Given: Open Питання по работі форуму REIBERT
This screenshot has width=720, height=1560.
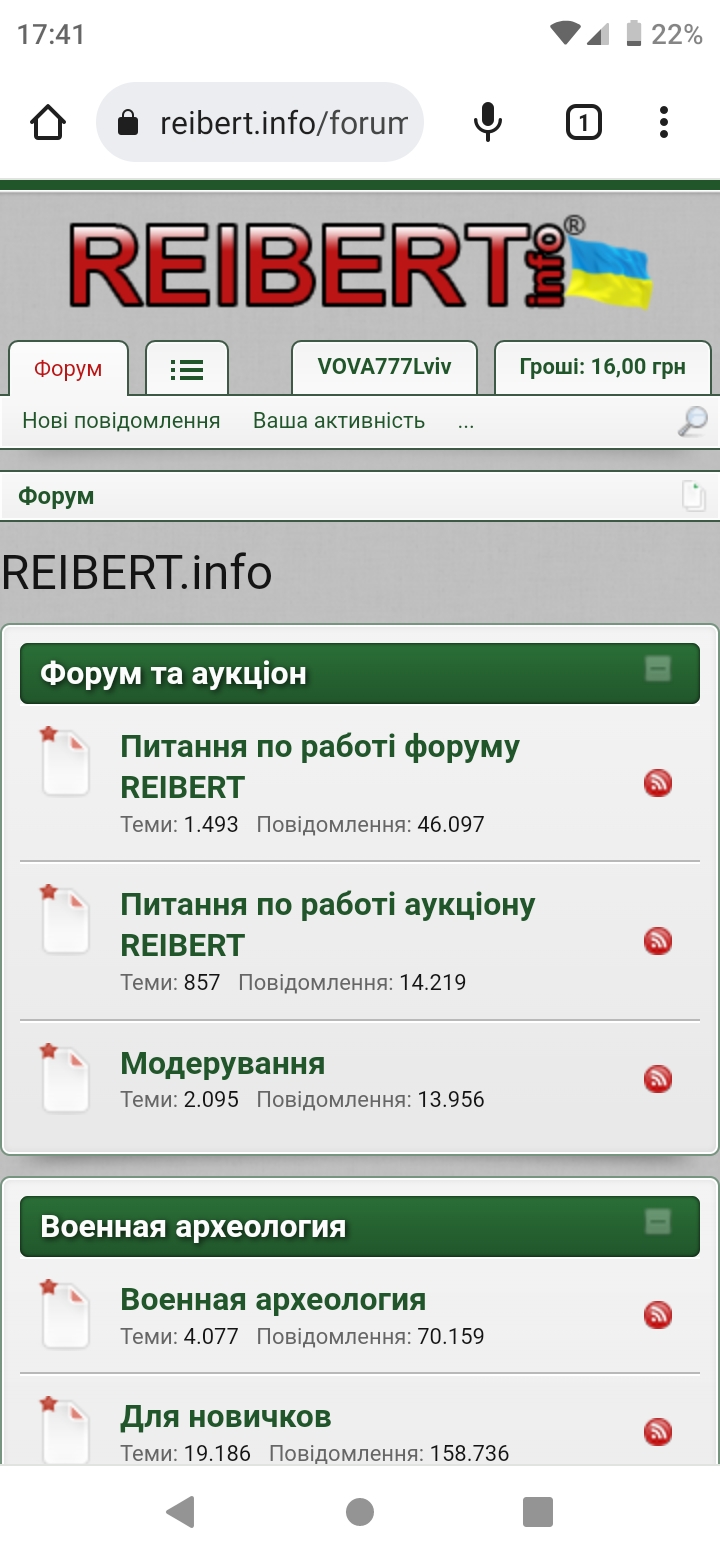Looking at the screenshot, I should [320, 766].
